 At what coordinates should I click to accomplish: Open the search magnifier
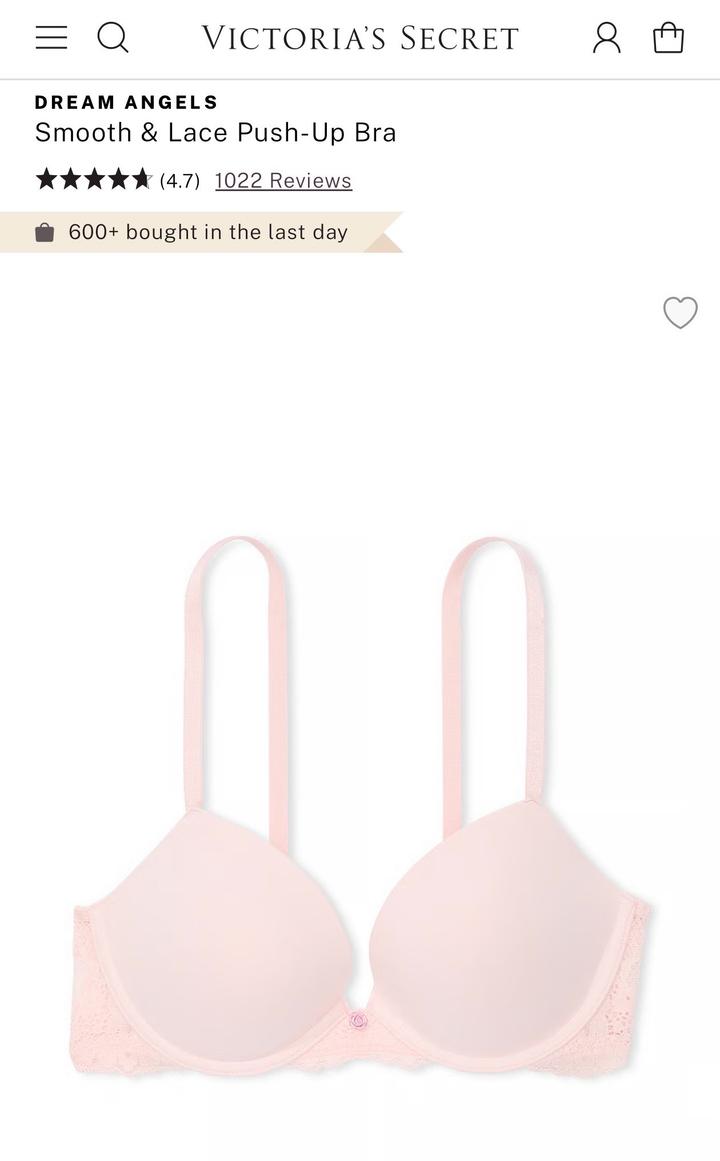113,38
